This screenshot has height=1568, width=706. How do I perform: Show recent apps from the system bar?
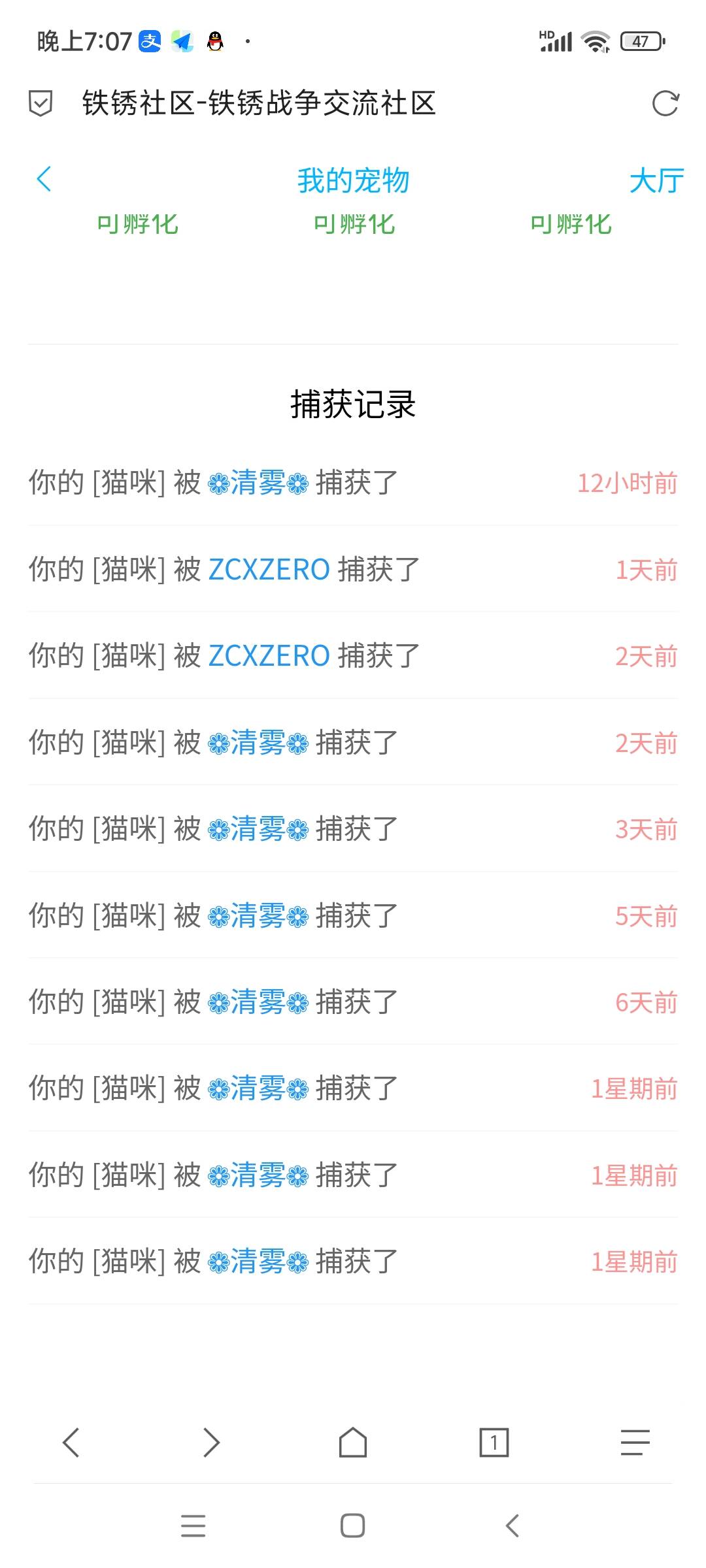193,1526
